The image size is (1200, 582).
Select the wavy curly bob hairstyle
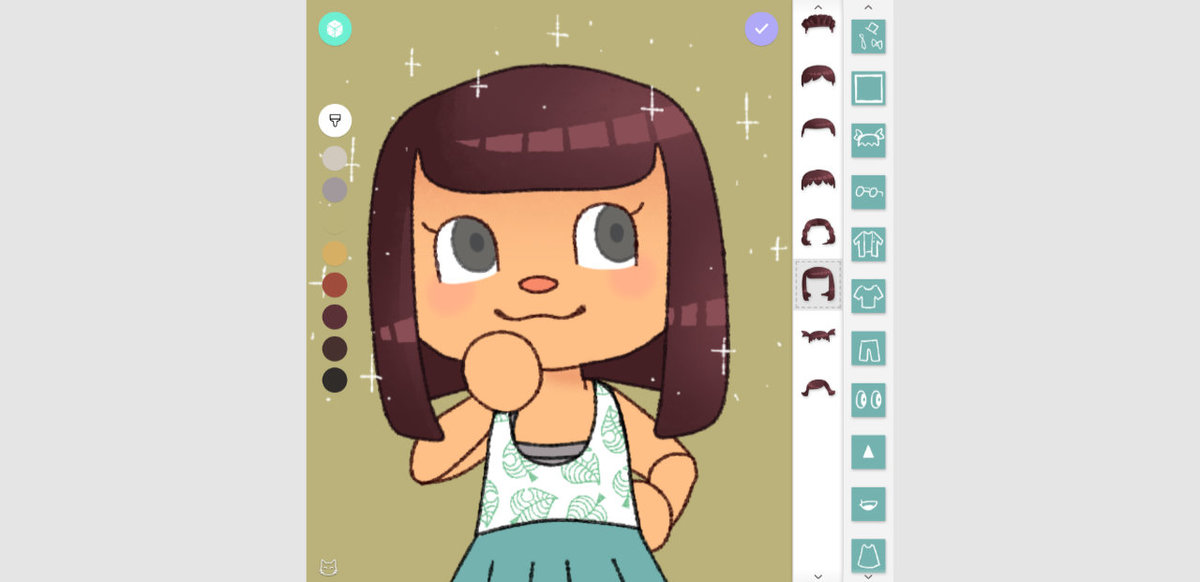(818, 232)
